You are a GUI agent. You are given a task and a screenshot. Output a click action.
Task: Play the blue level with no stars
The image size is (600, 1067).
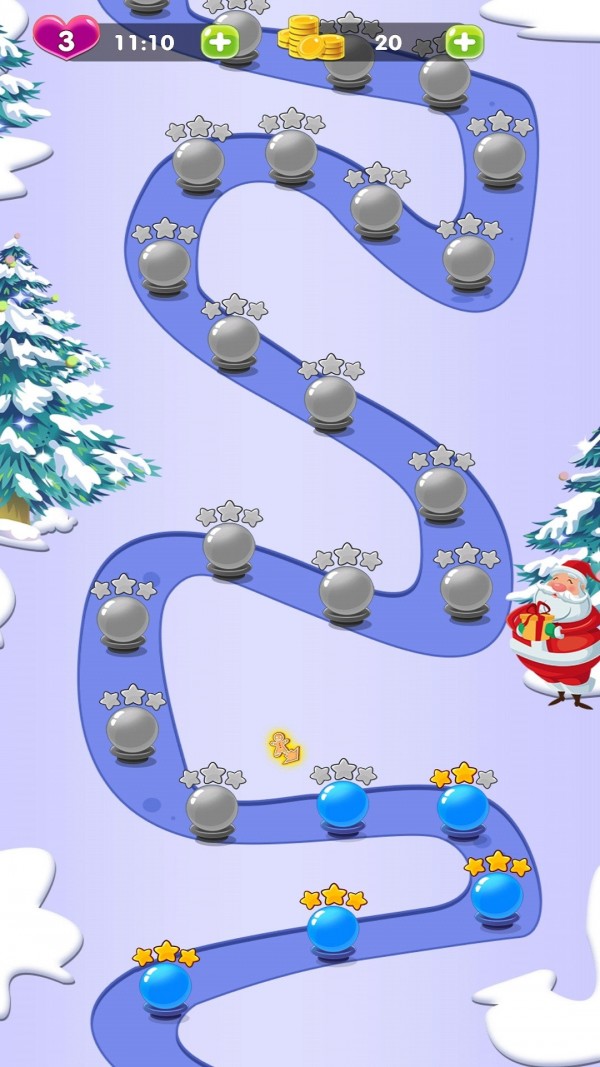343,805
